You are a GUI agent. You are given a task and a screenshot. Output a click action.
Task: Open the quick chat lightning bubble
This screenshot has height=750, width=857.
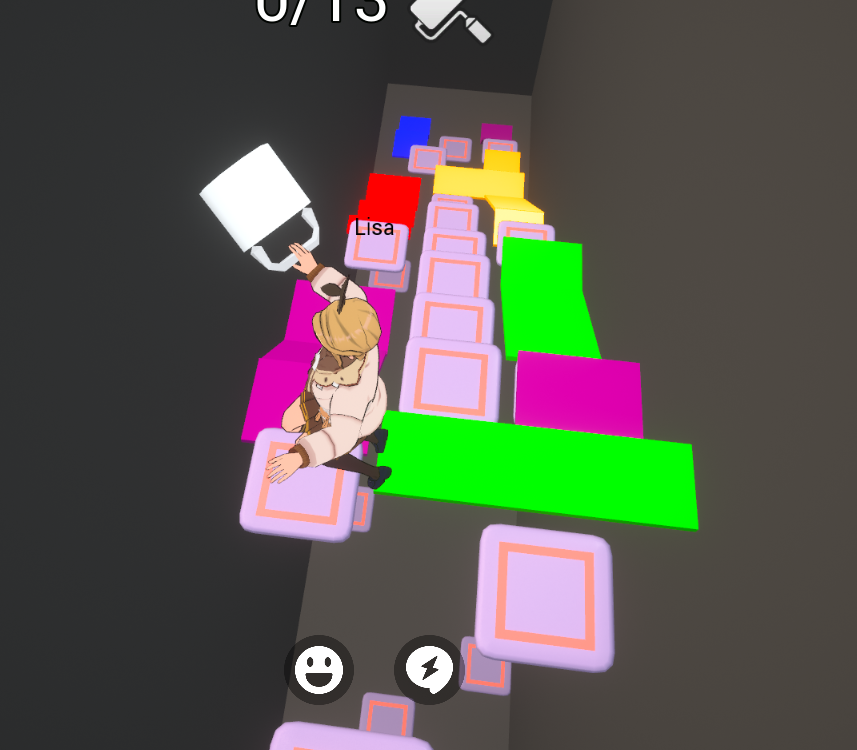[x=429, y=669]
